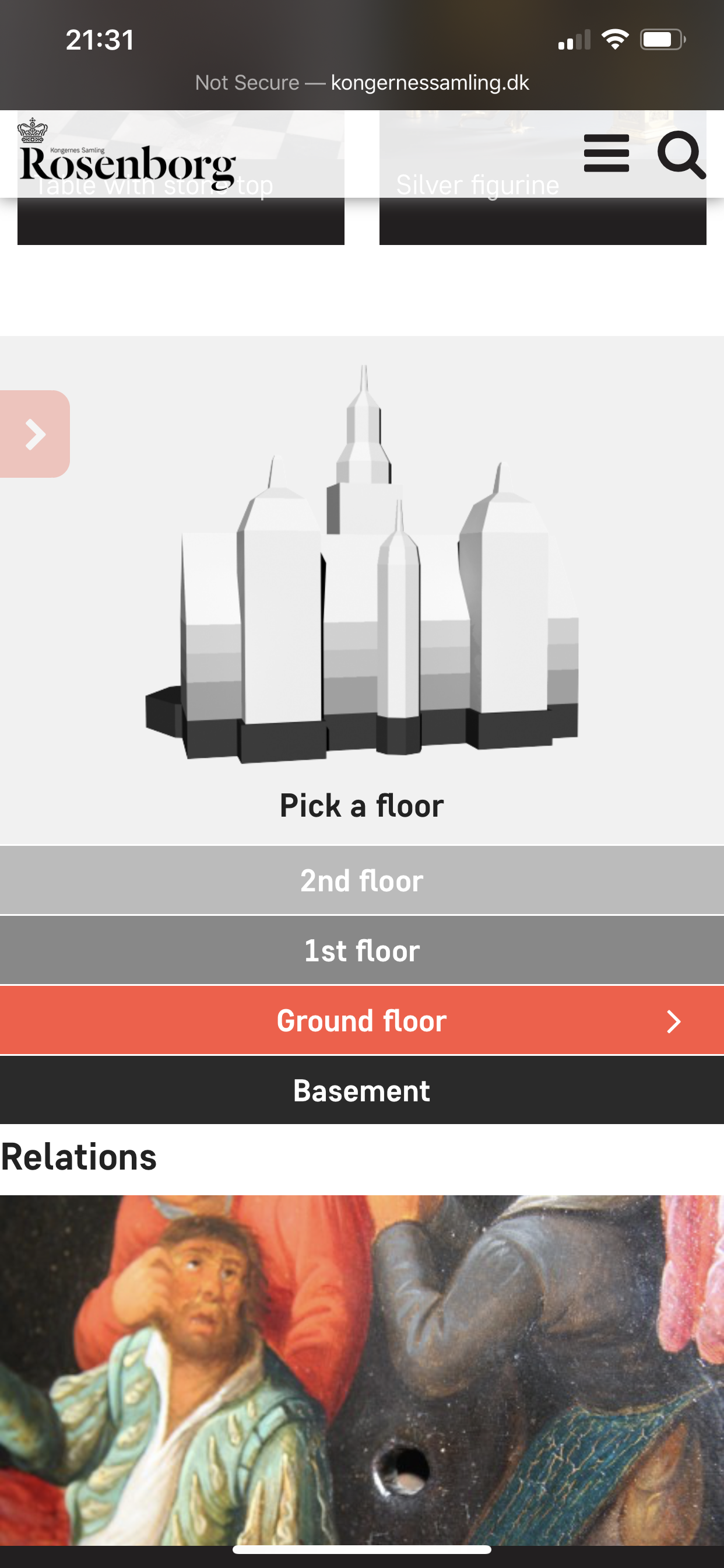Select the 1st floor
The width and height of the screenshot is (724, 1568).
point(362,951)
